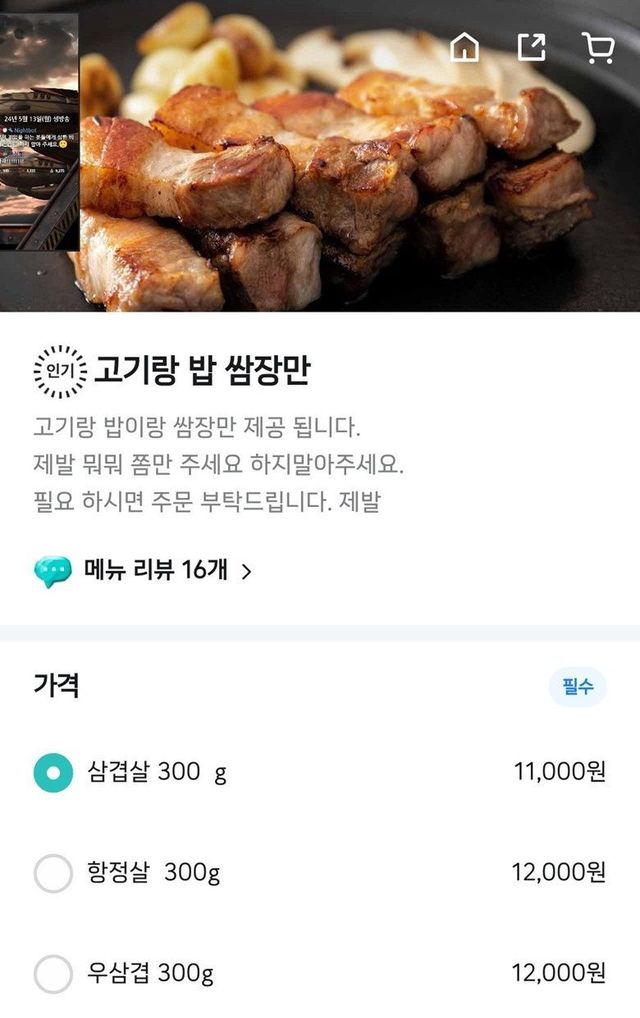Choose the 항정살 300g option
Image resolution: width=640 pixels, height=1018 pixels.
click(x=53, y=873)
